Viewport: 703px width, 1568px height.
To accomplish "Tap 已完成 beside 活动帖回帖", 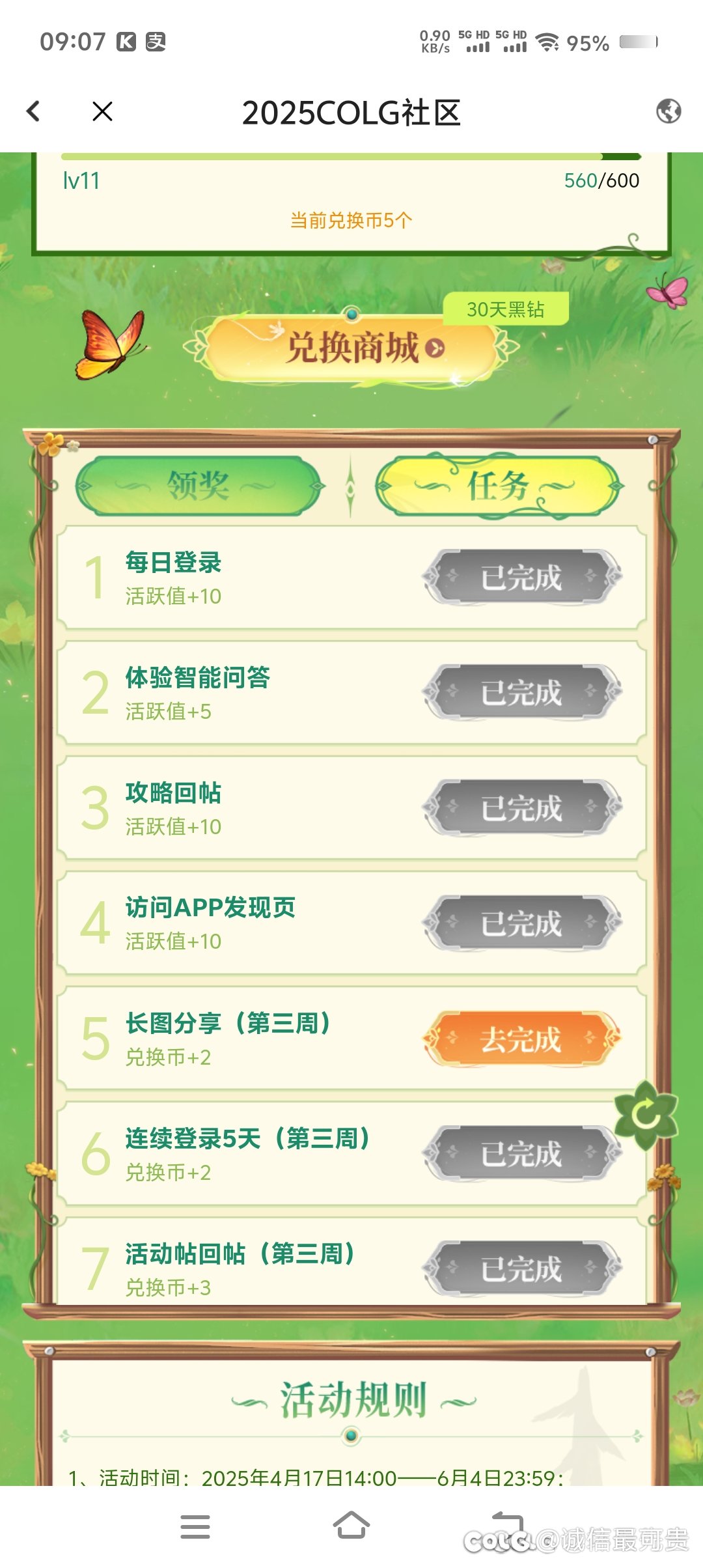I will point(521,1268).
